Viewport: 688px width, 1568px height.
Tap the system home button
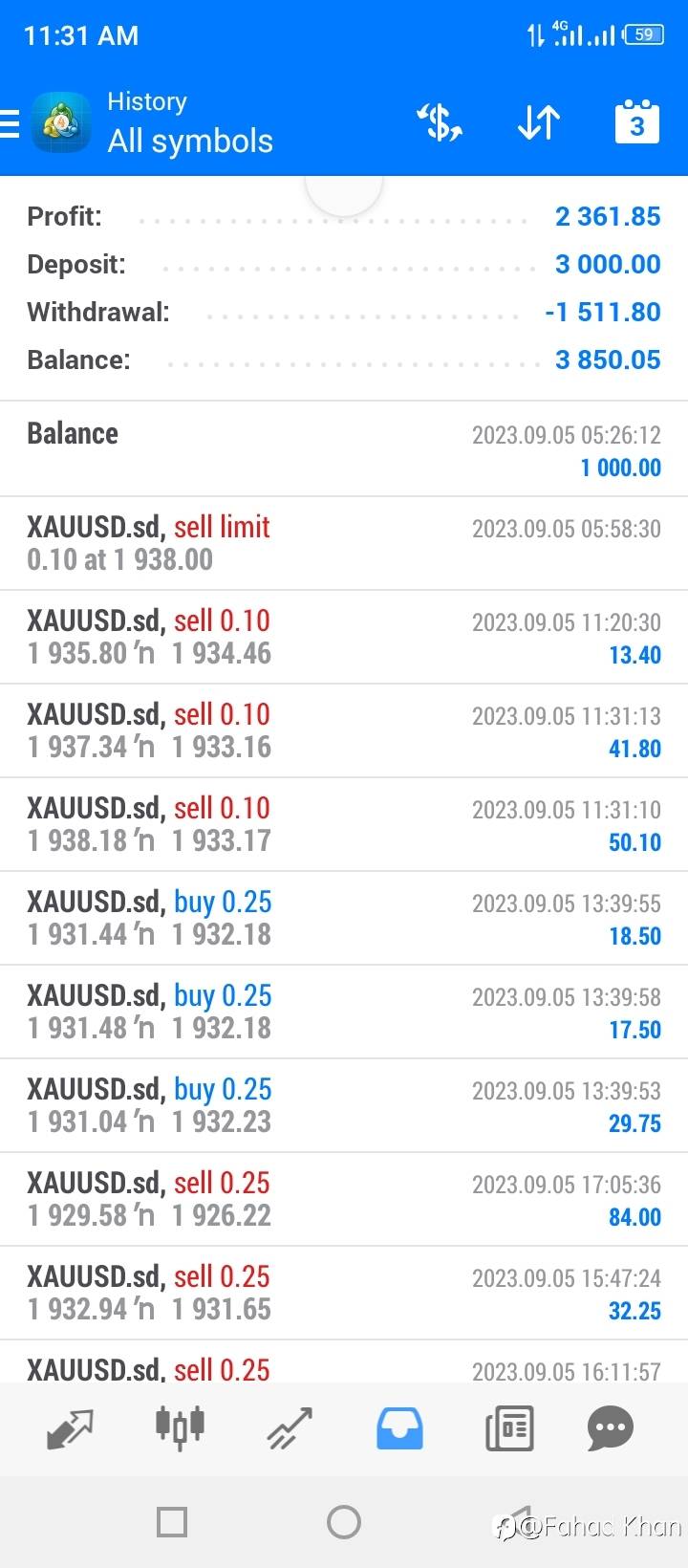[x=344, y=1521]
